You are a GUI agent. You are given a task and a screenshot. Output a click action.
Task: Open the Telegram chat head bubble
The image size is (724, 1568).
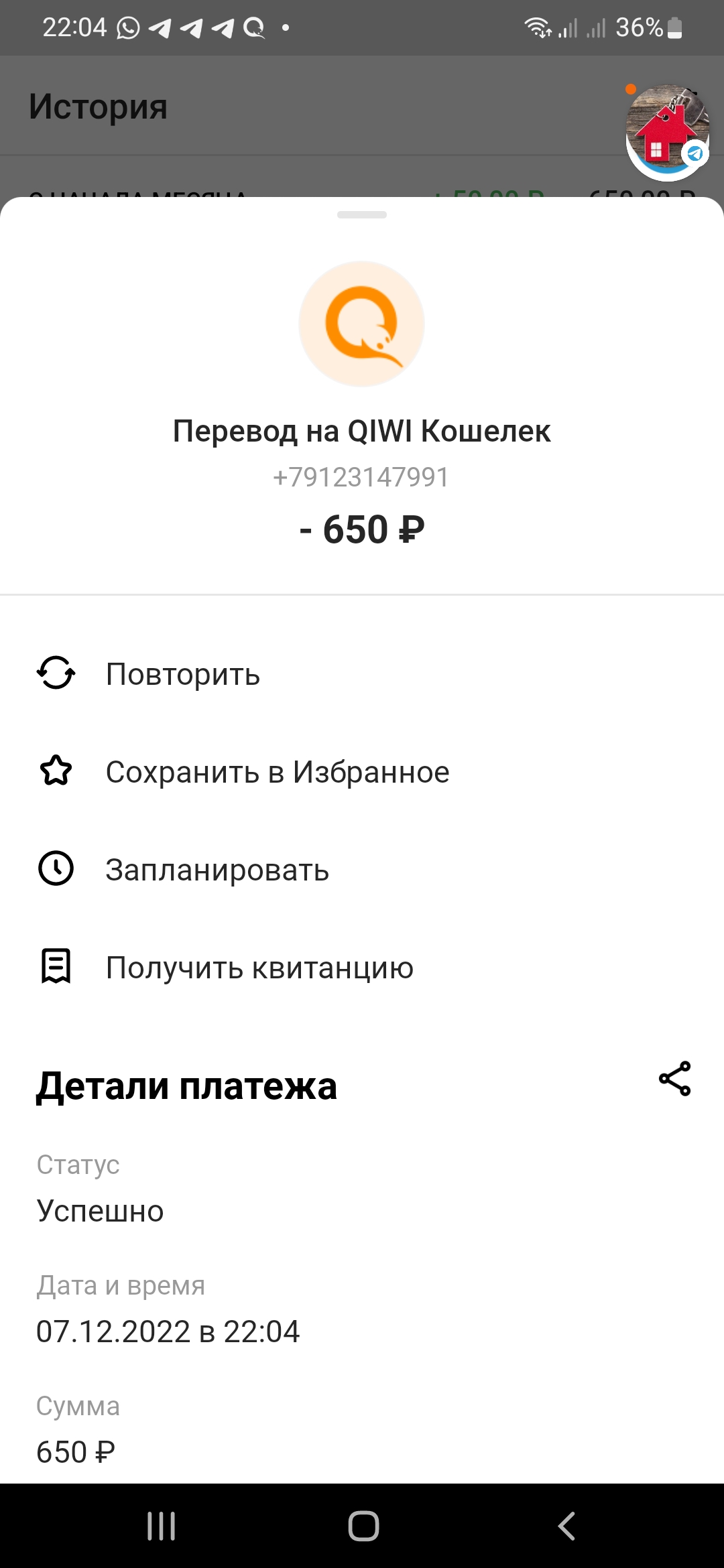click(x=667, y=133)
